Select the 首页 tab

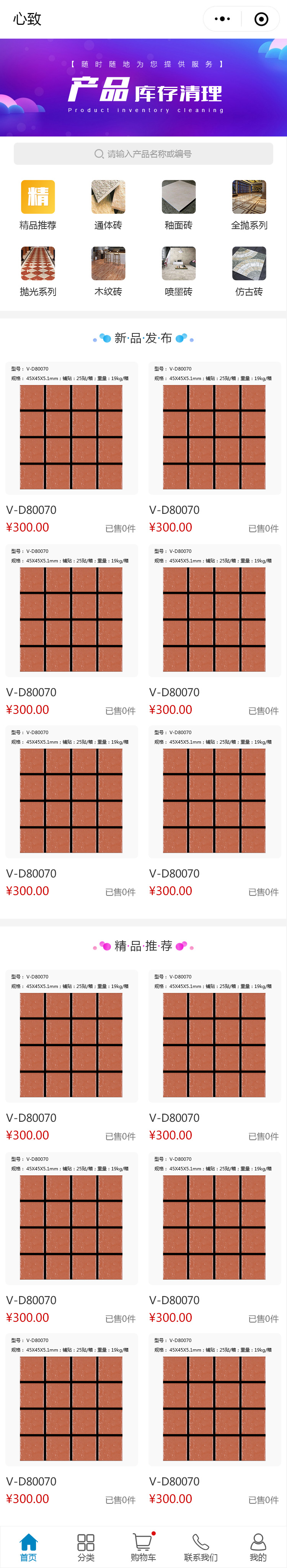click(29, 1547)
